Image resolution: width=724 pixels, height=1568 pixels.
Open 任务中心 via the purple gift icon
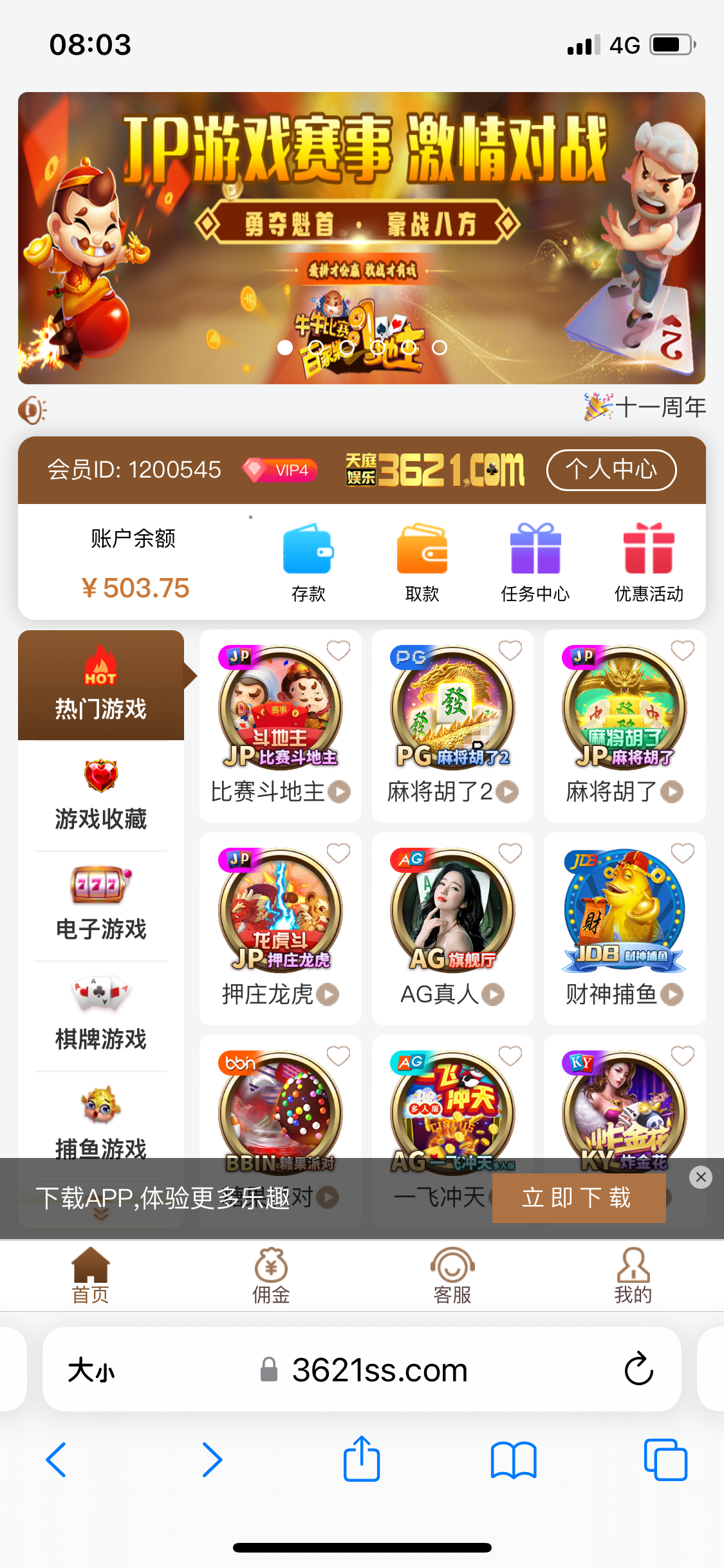pyautogui.click(x=535, y=550)
